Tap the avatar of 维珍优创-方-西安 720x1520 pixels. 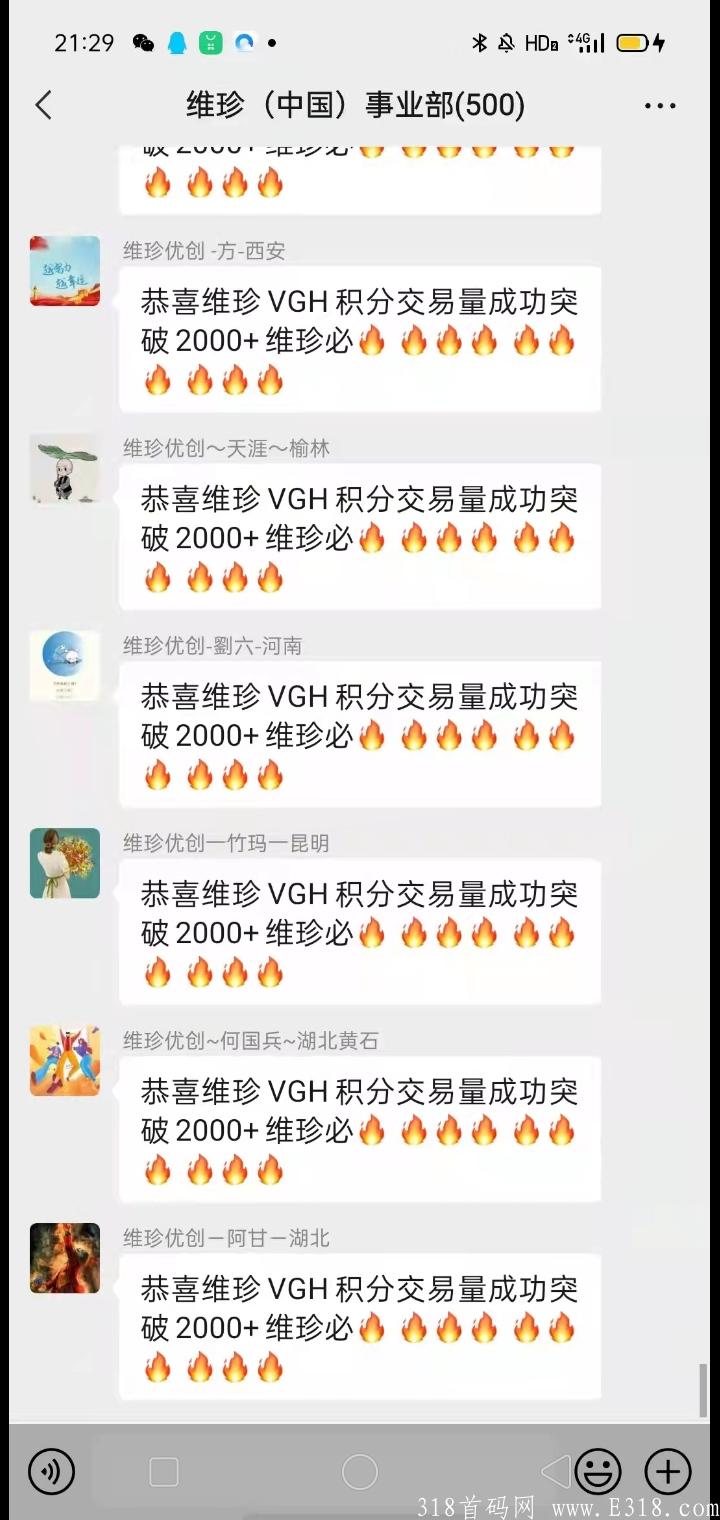(64, 270)
